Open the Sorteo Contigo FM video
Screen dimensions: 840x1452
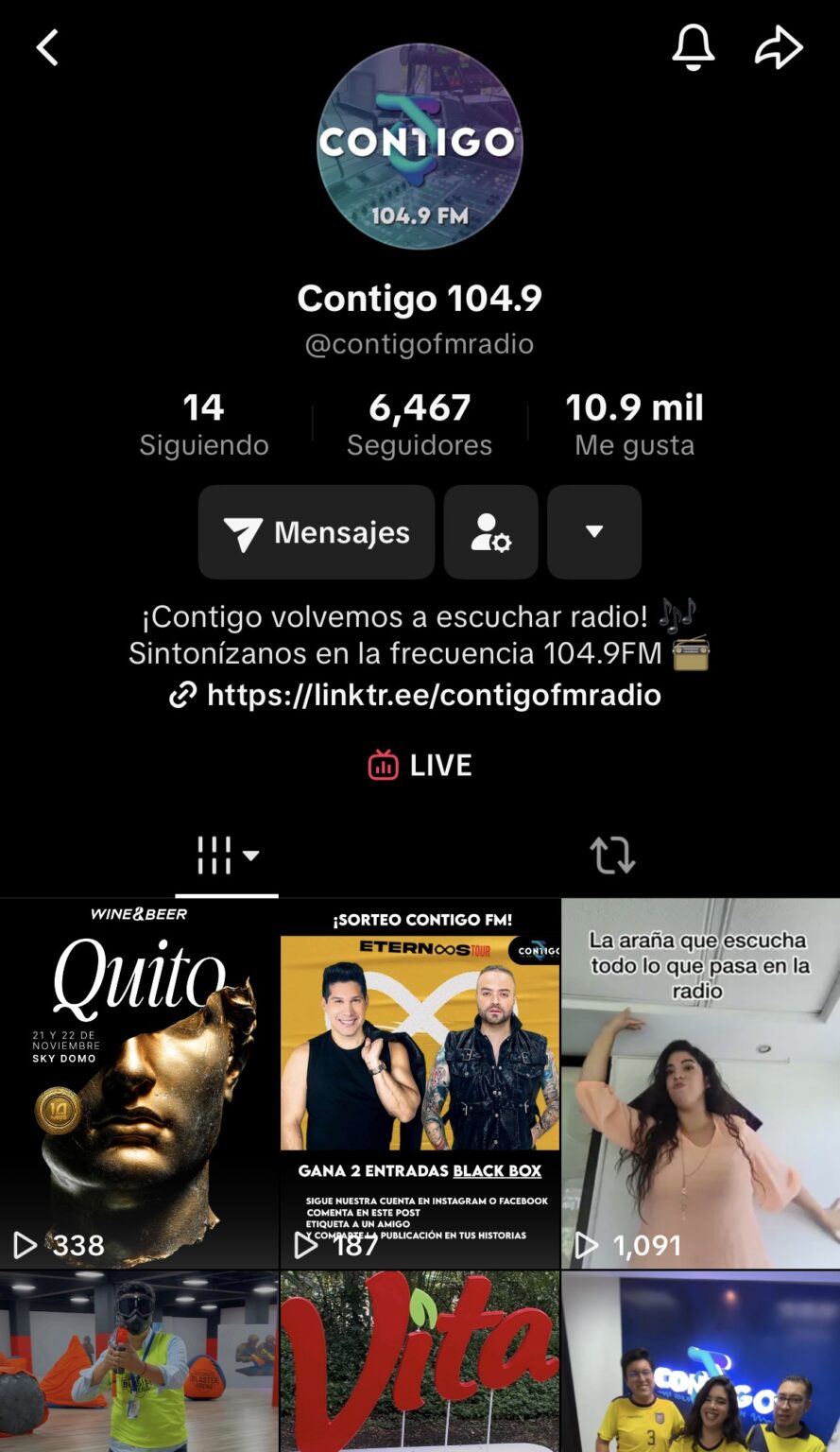pyautogui.click(x=420, y=1083)
